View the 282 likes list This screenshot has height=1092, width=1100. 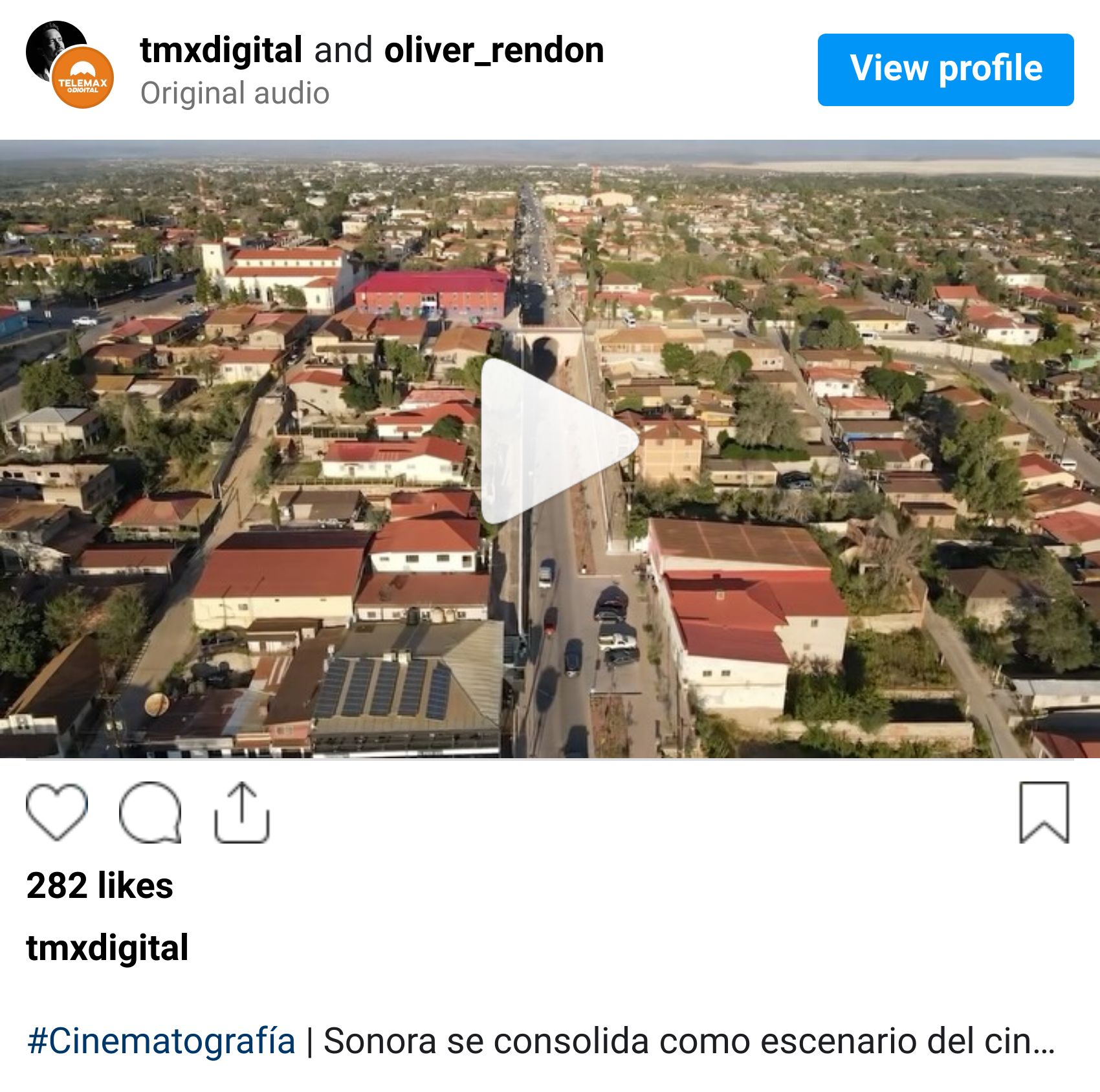click(100, 885)
